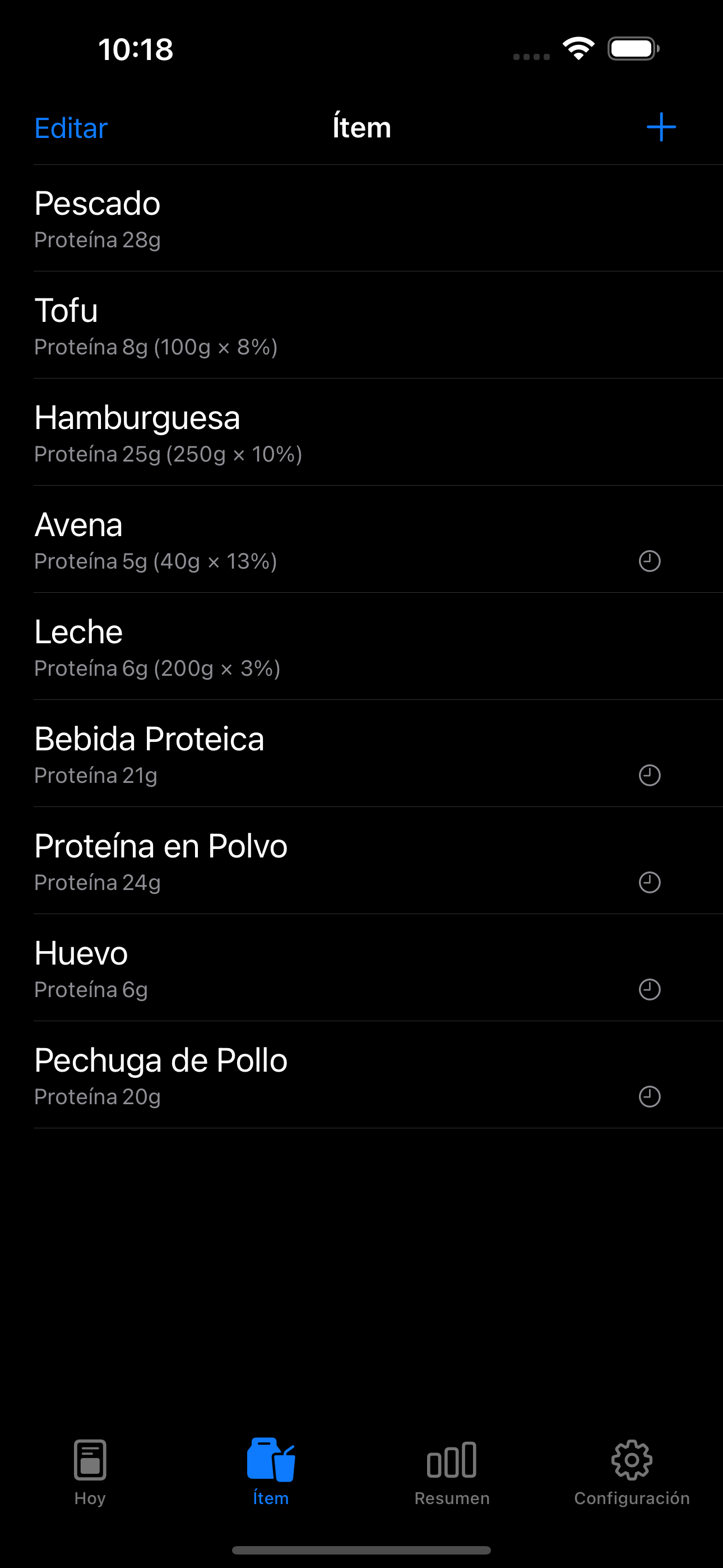Tap the Huevo item
Image resolution: width=723 pixels, height=1568 pixels.
361,969
